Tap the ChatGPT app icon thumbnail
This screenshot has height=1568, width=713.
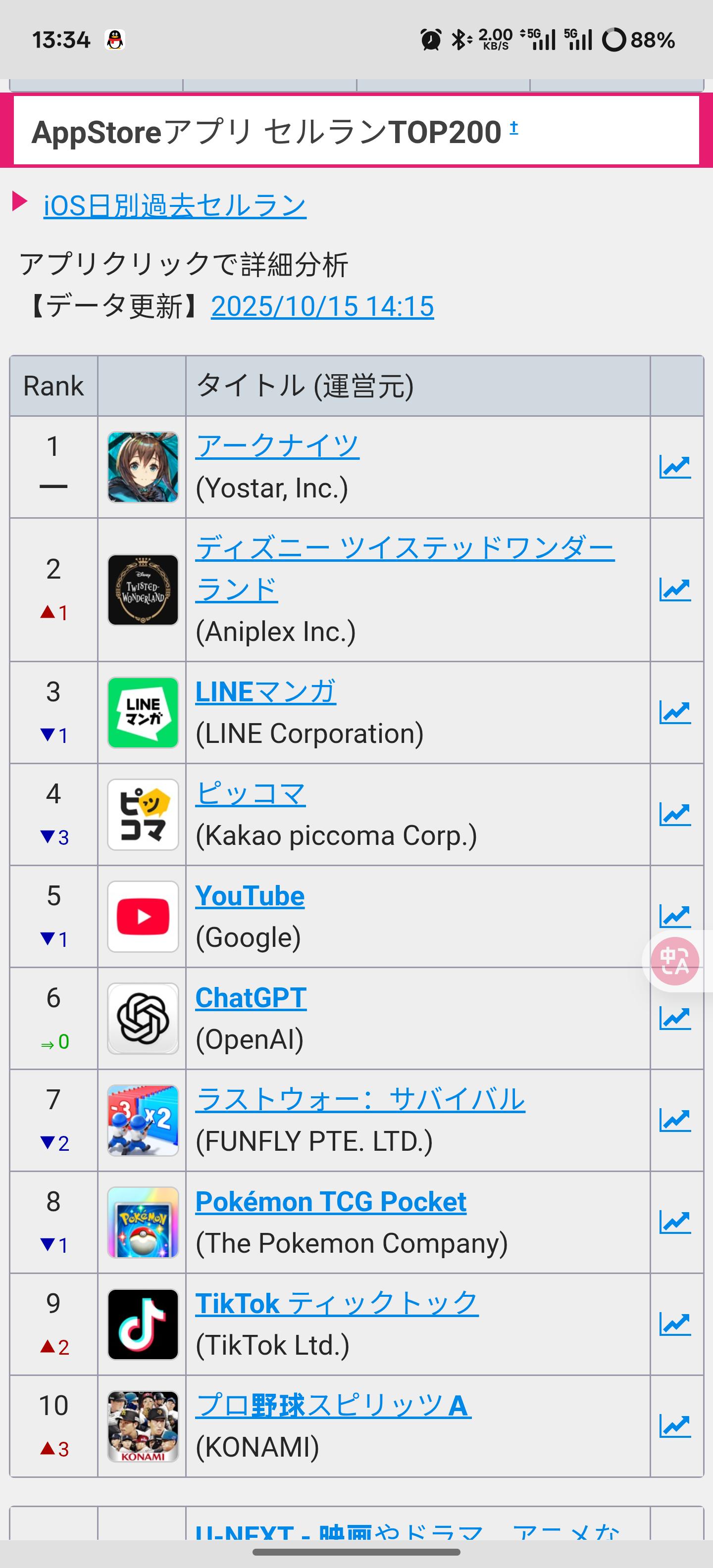point(143,1018)
